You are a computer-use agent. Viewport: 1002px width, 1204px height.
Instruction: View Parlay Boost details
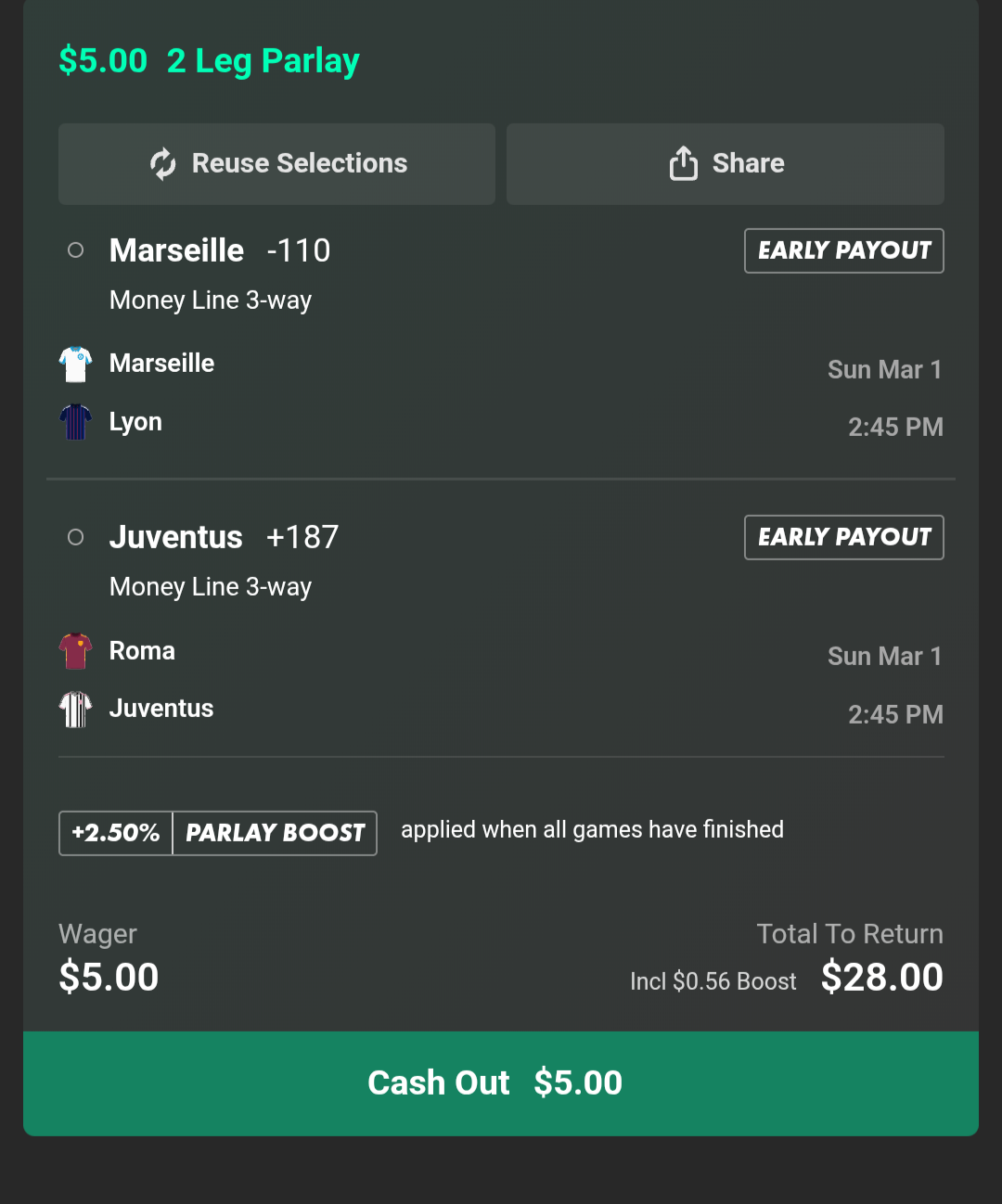click(218, 832)
